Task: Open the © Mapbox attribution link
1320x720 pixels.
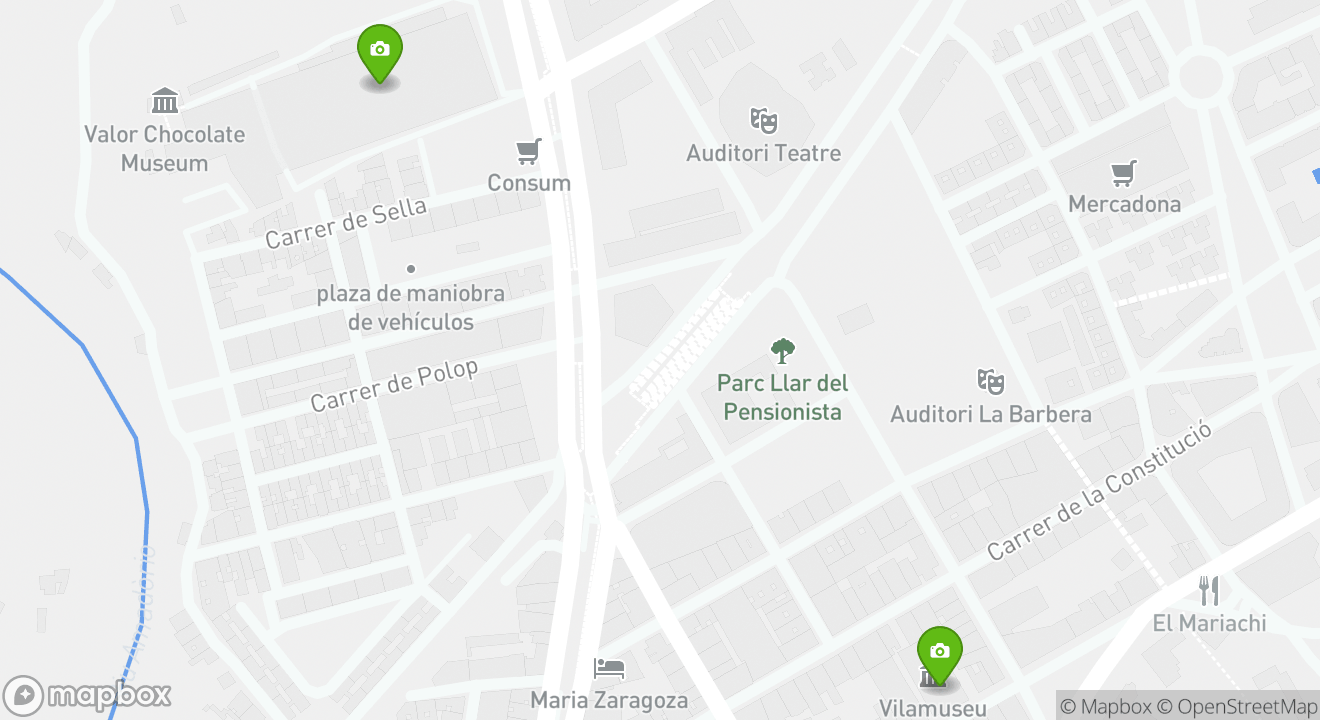Action: point(1105,706)
